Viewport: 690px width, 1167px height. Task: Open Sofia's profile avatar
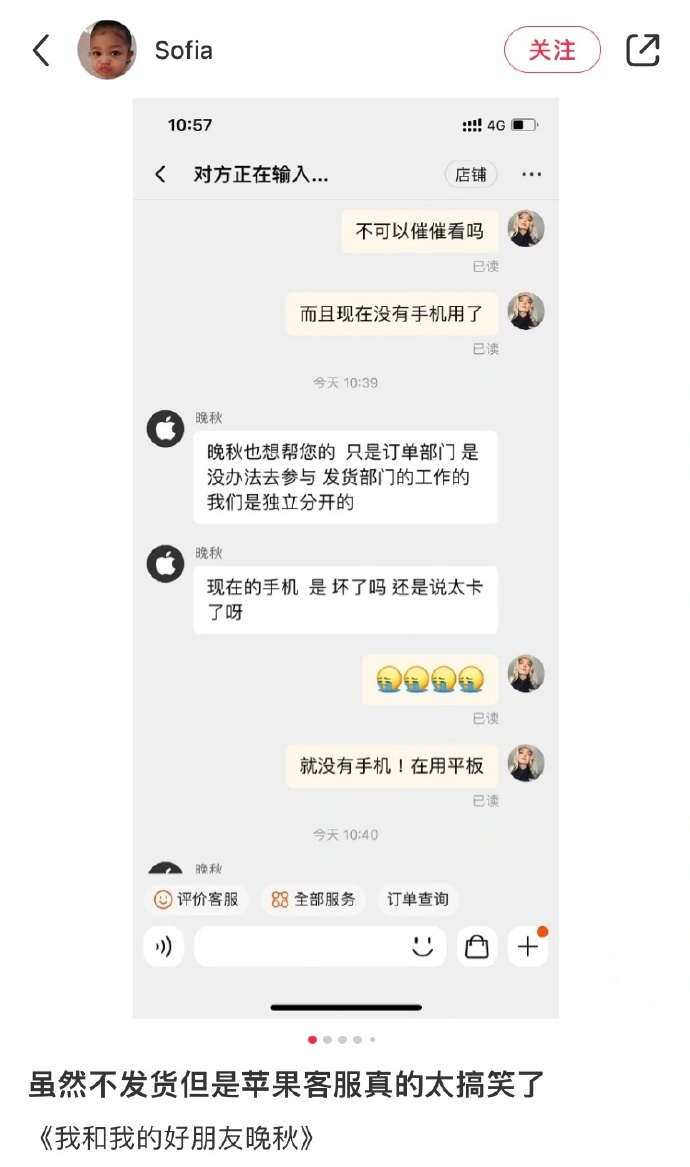point(107,50)
